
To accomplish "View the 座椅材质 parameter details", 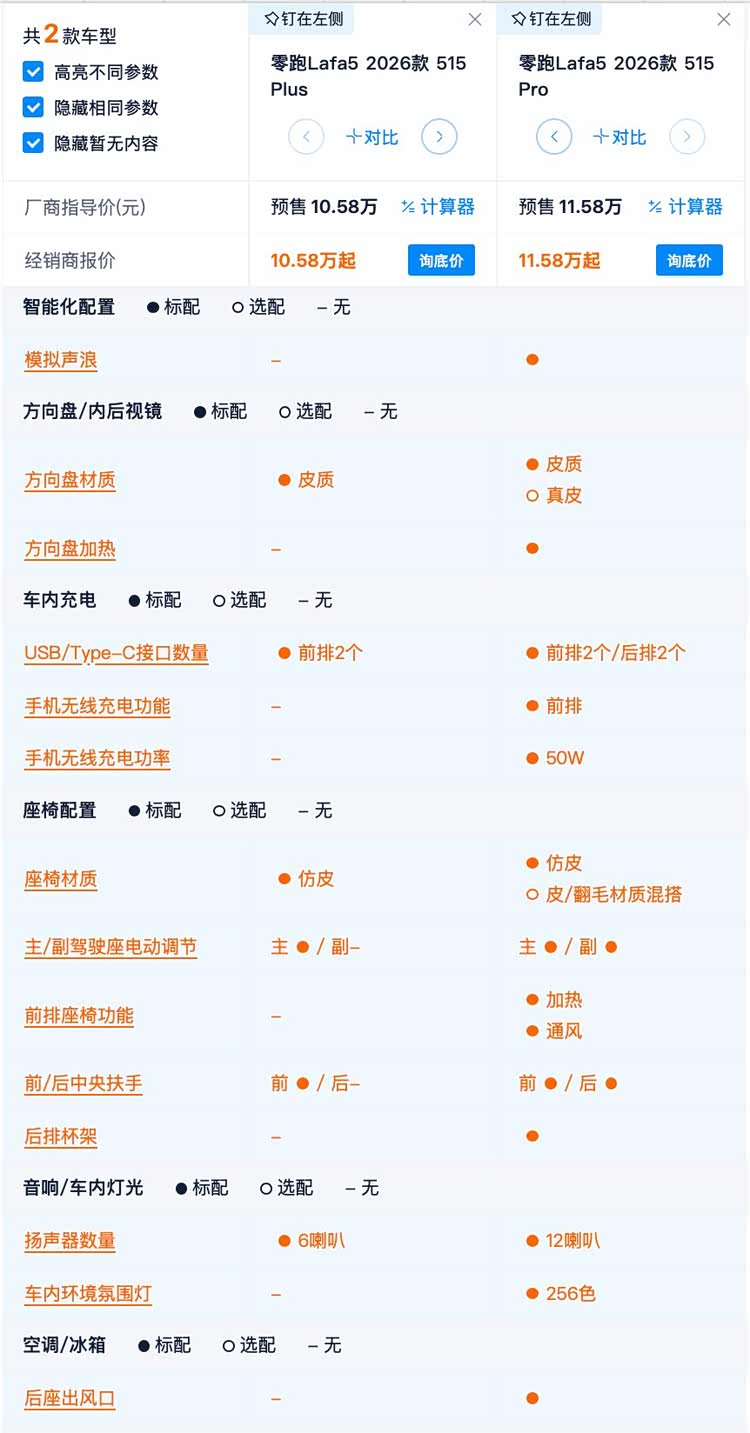I will [x=61, y=879].
